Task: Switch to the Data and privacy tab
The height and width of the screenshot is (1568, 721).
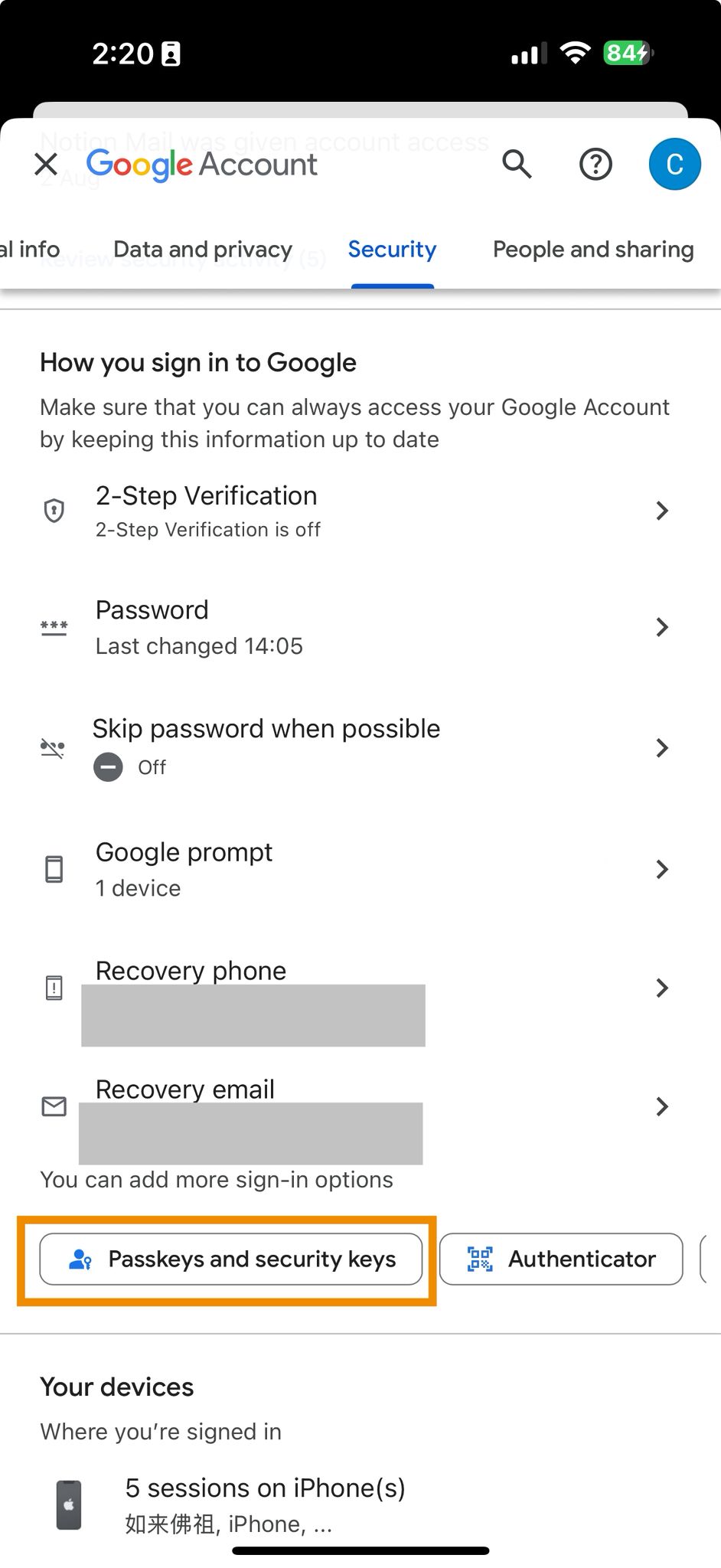Action: (x=203, y=249)
